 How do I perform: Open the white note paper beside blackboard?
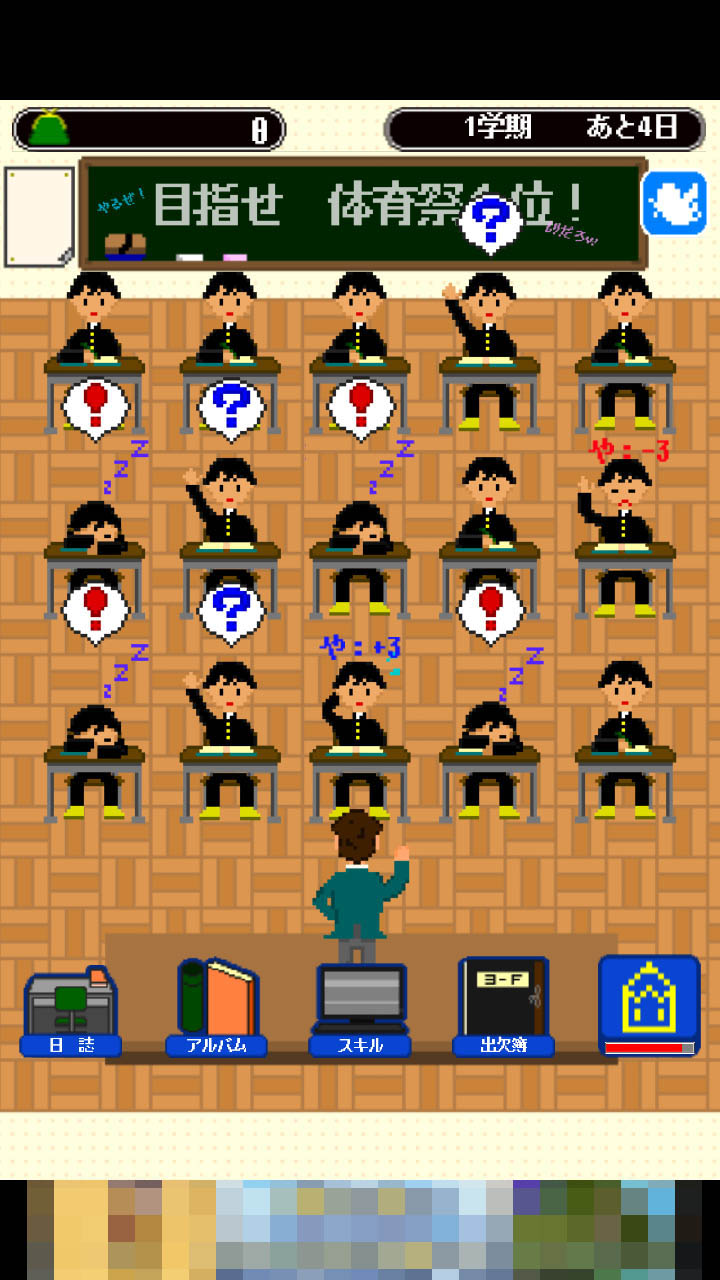click(39, 216)
